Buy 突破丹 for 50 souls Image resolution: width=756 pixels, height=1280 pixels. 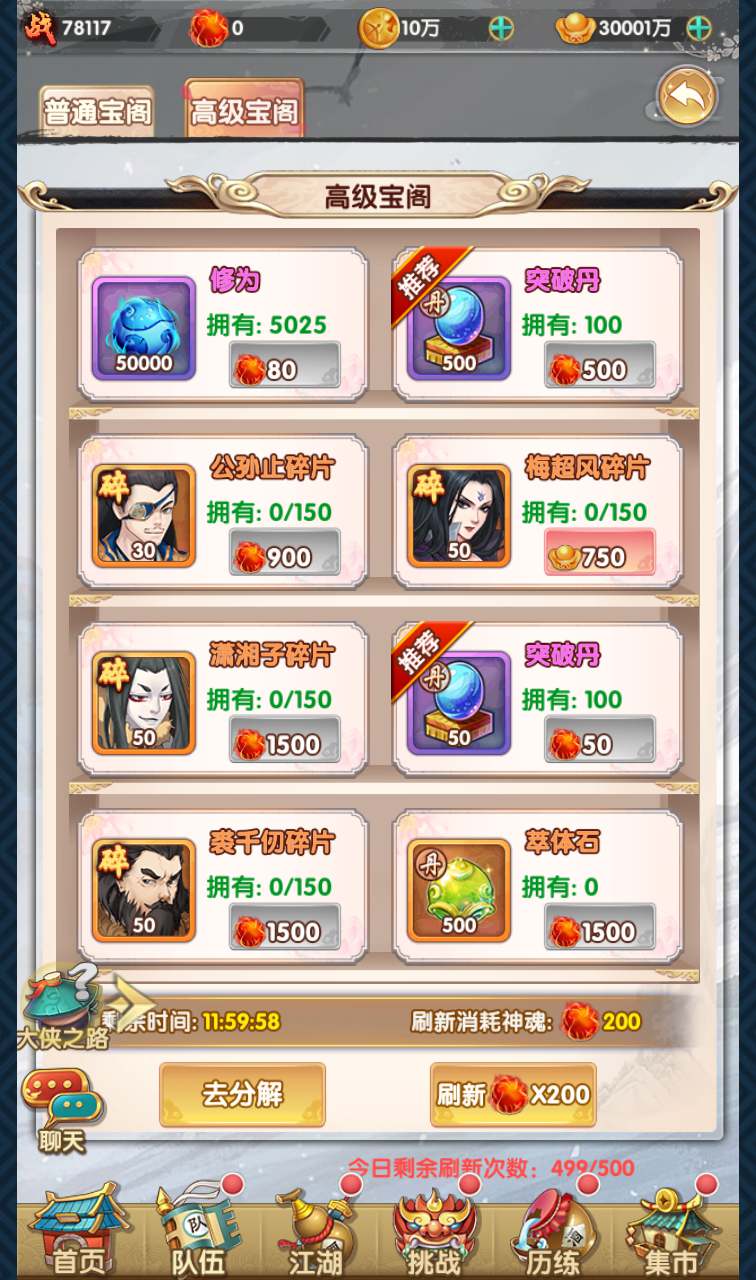coord(600,743)
